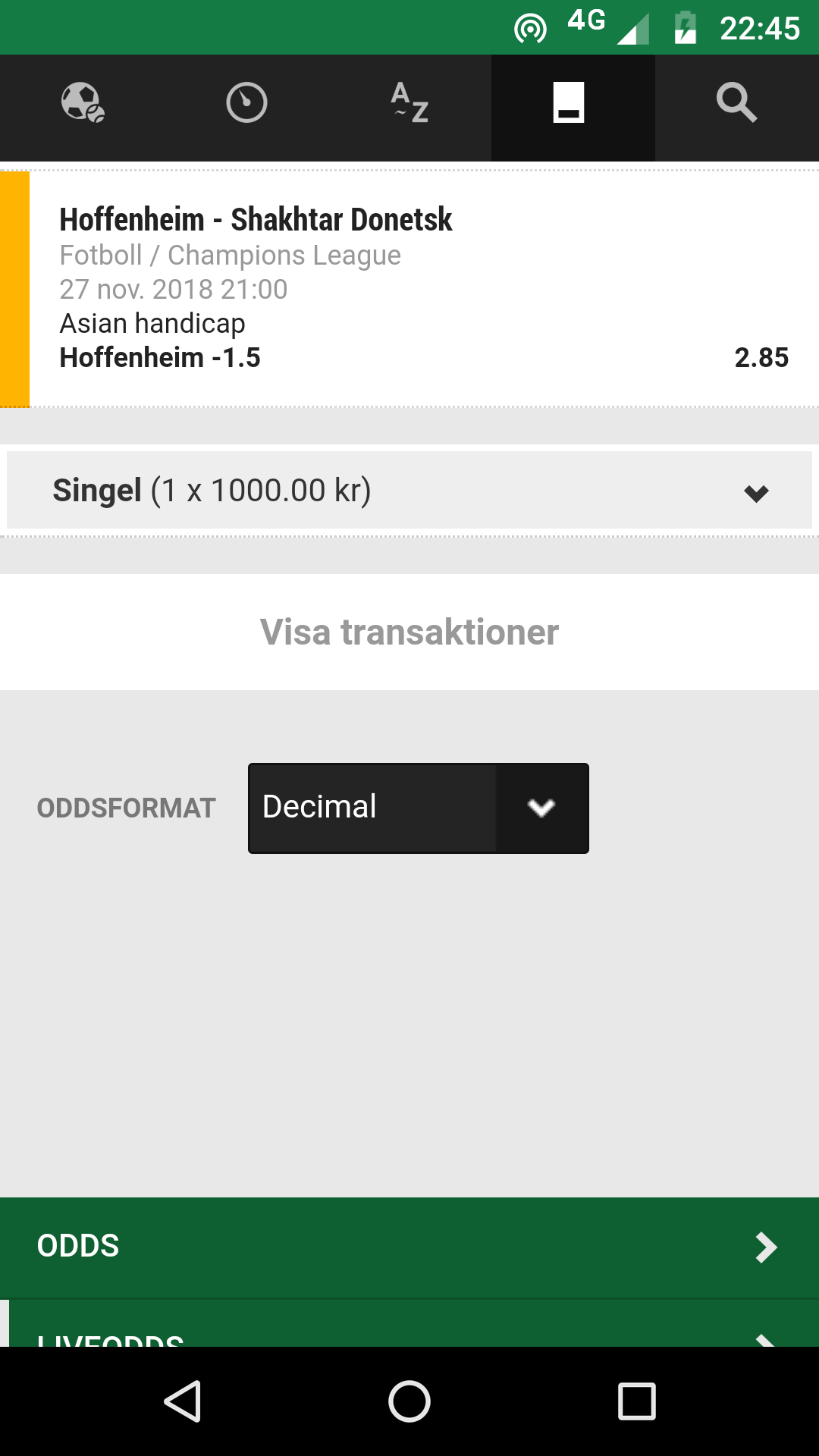Image resolution: width=819 pixels, height=1456 pixels.
Task: Go back with the system back button
Action: [x=182, y=1401]
